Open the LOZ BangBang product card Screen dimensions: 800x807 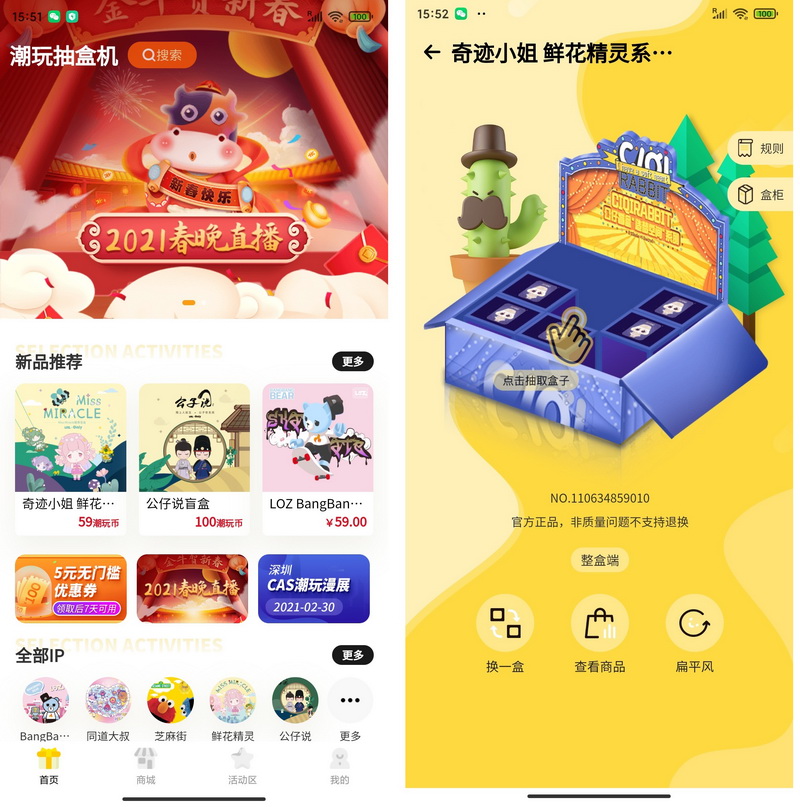[318, 455]
